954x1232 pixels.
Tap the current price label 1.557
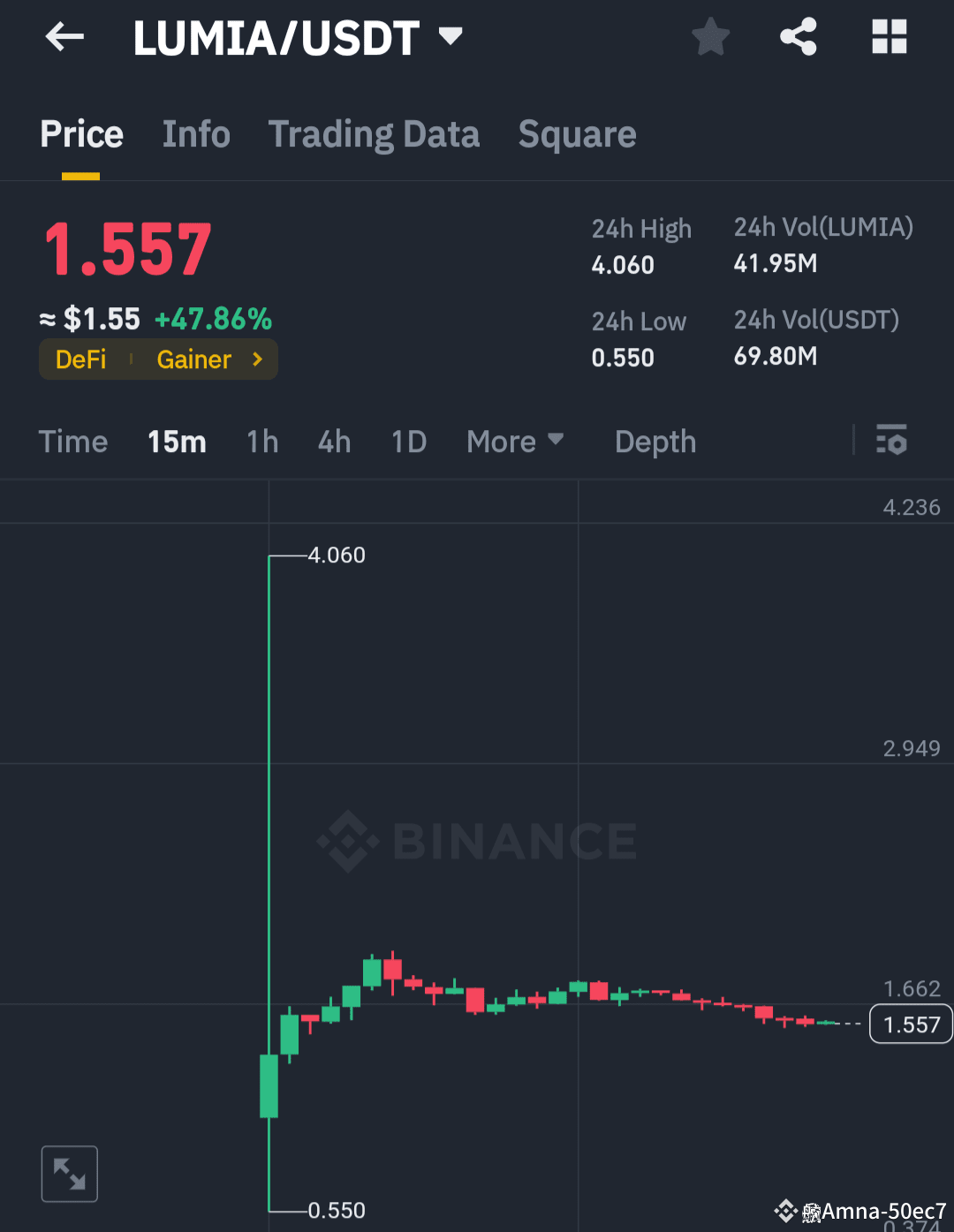tap(910, 1024)
